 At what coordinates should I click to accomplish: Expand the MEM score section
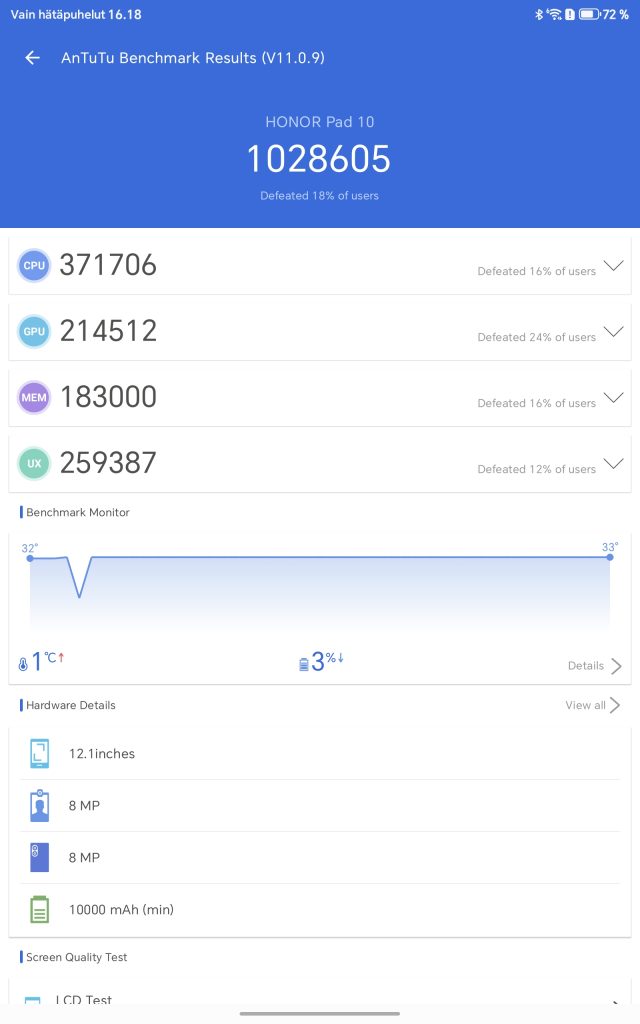click(x=613, y=398)
